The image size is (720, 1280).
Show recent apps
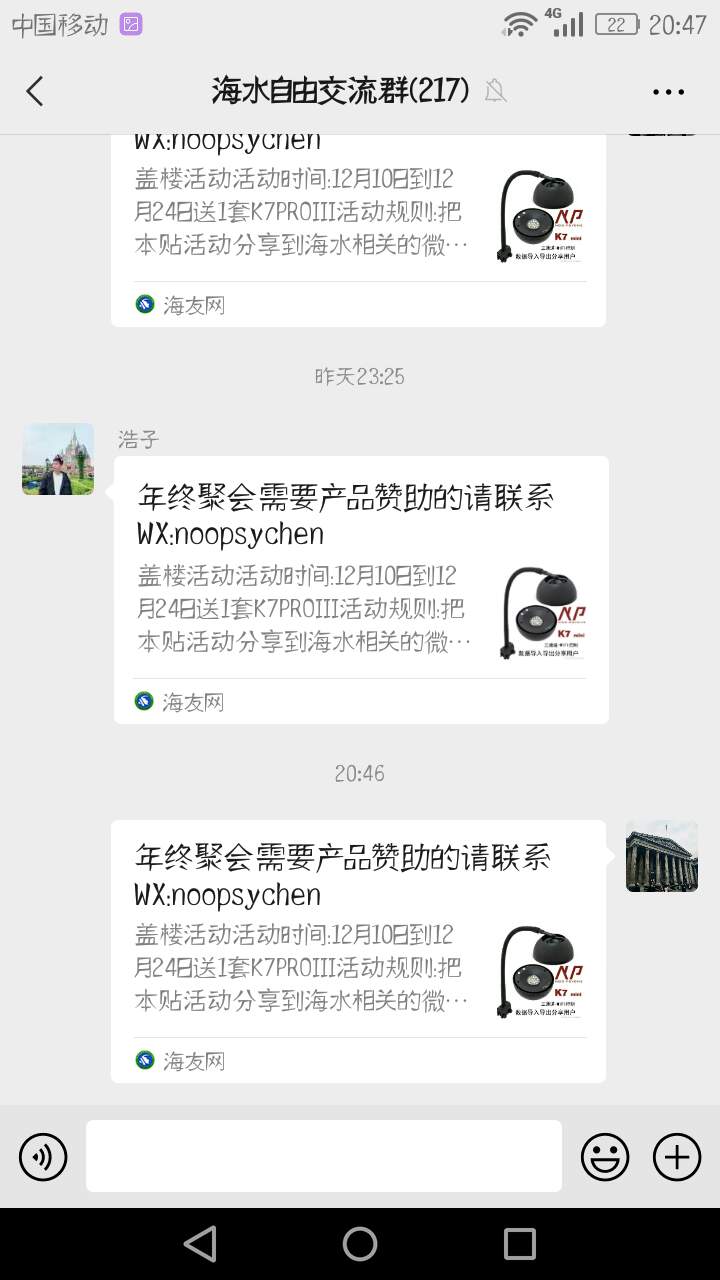520,1244
